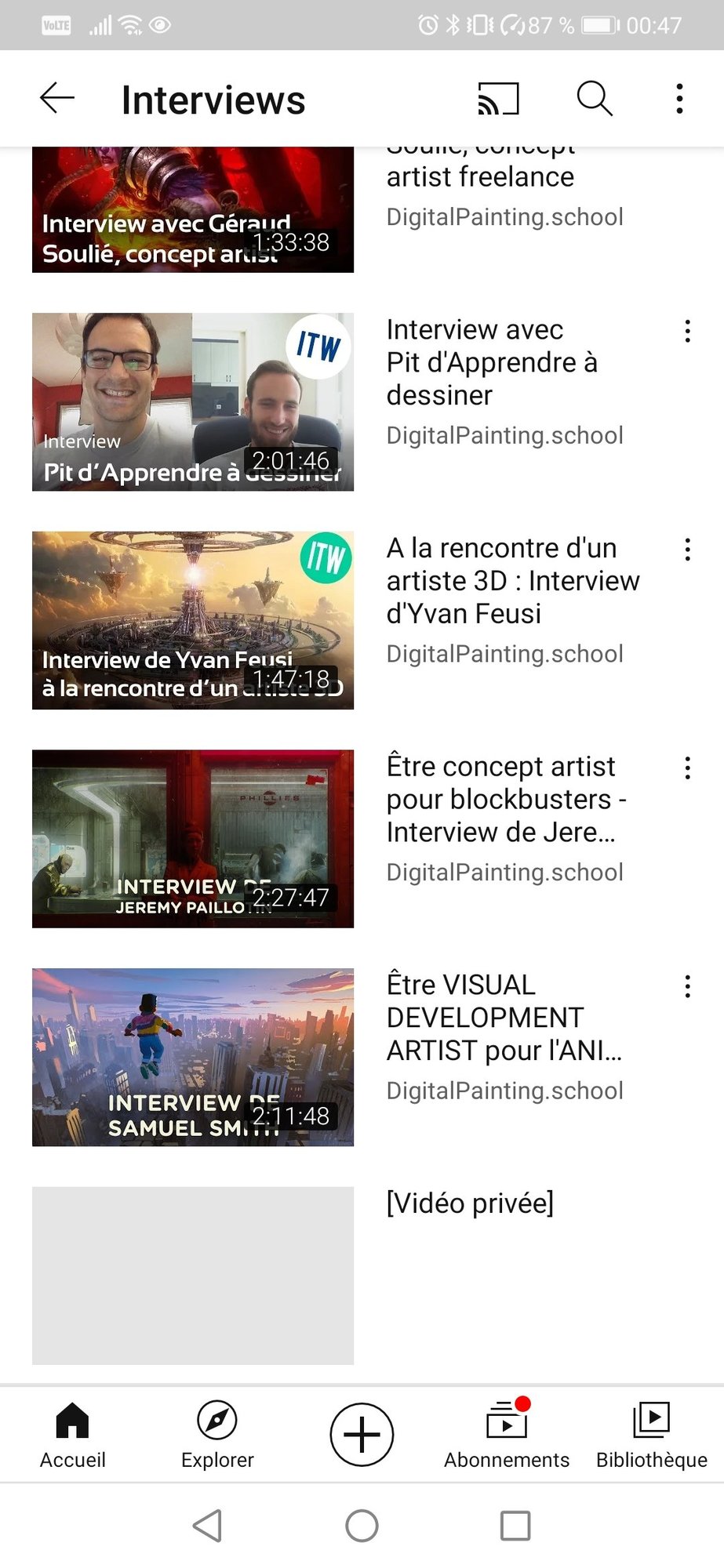The image size is (724, 1568).
Task: Open options for the Jeremy Paillot interview video
Action: 687,768
